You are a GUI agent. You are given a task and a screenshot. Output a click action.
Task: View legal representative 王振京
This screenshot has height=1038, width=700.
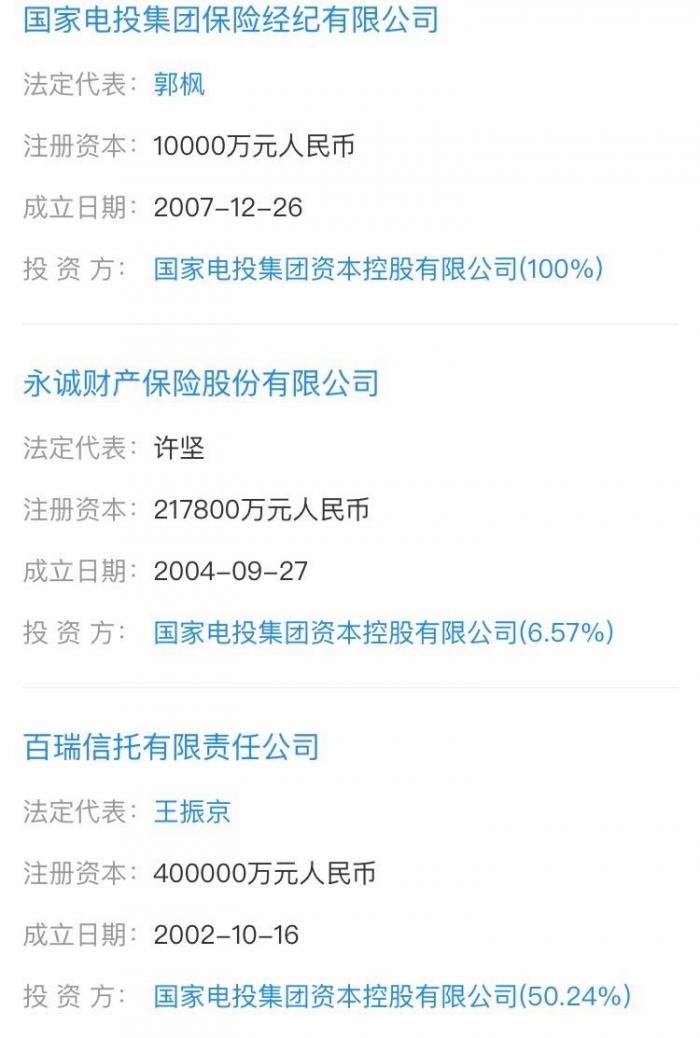click(x=192, y=811)
